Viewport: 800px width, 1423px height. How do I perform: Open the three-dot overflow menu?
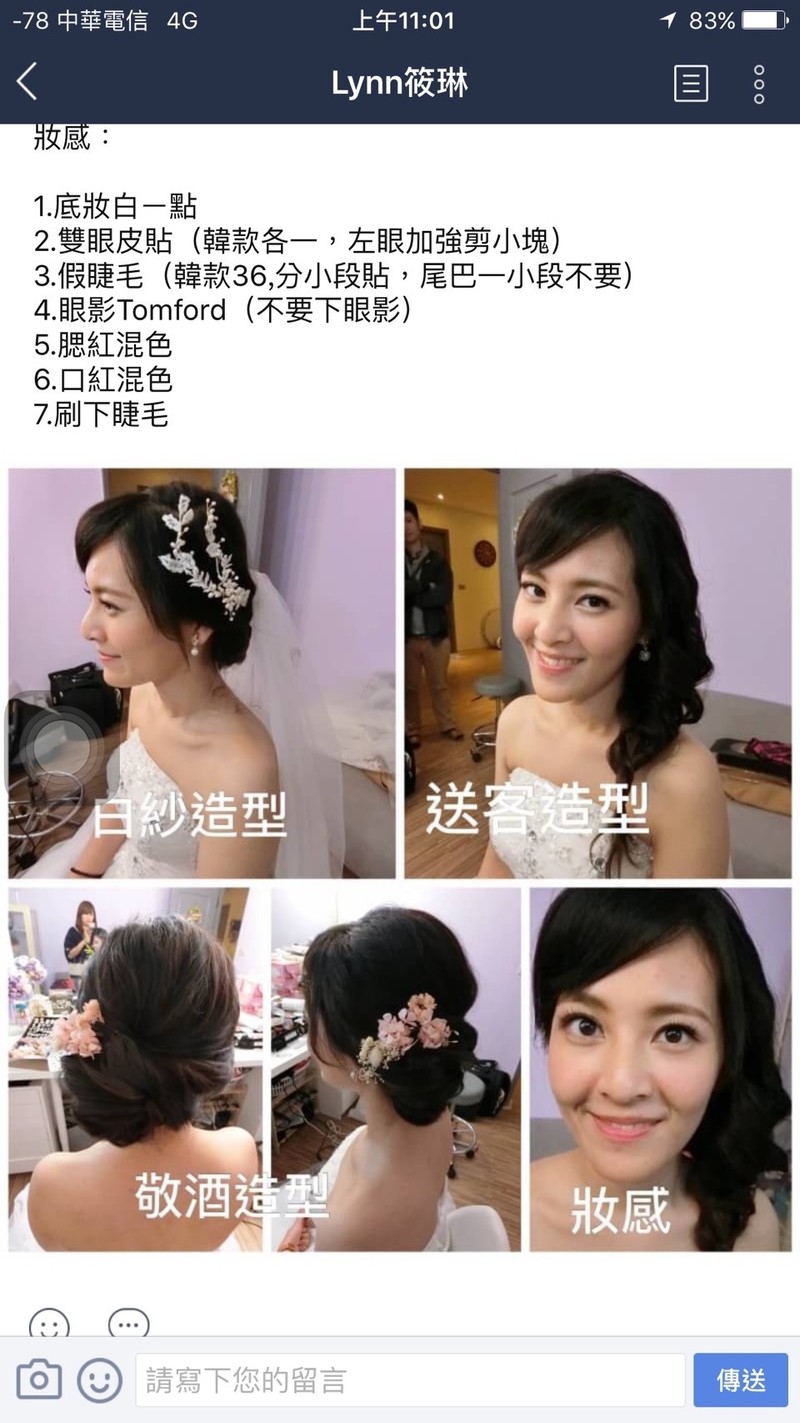(x=759, y=84)
